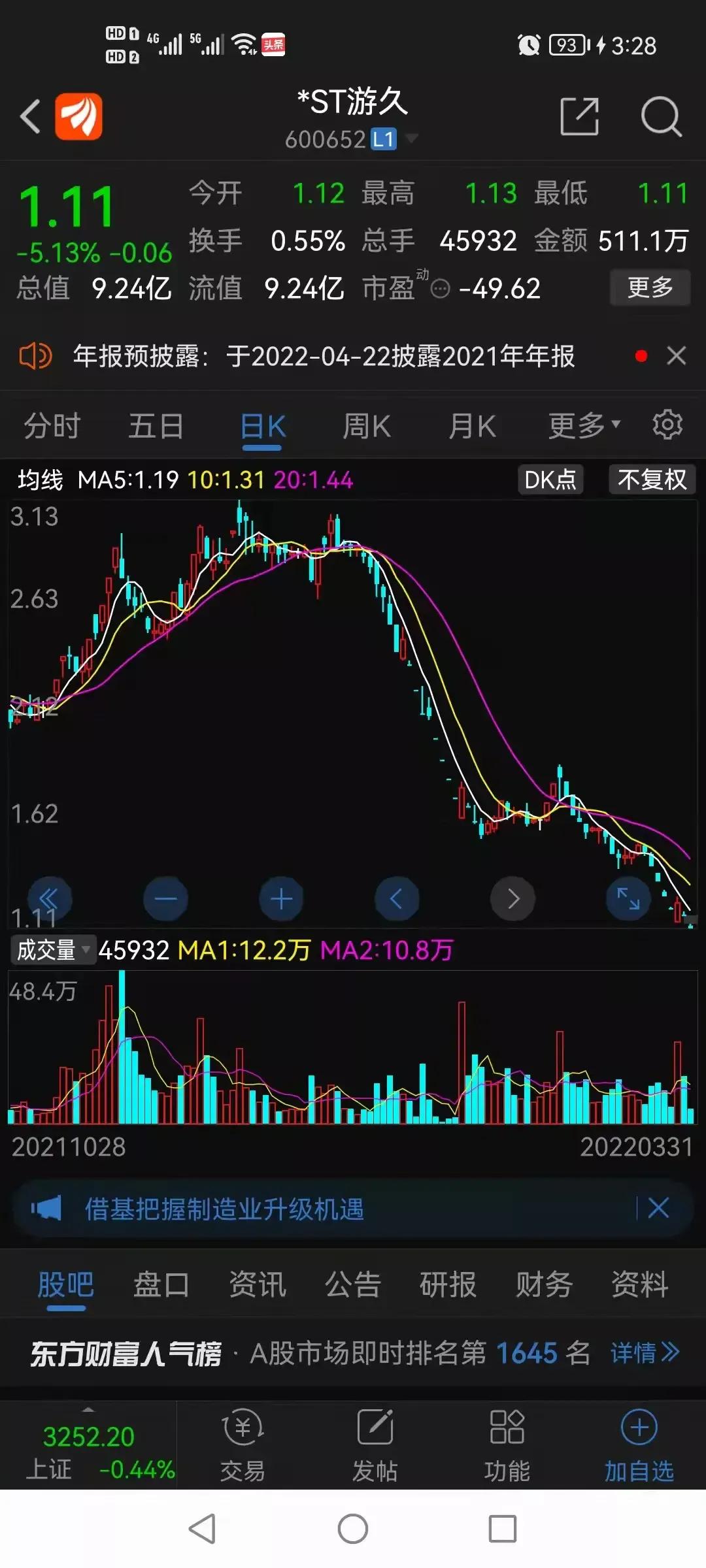The width and height of the screenshot is (706, 1568).
Task: Open L1 quote level dropdown
Action: click(386, 139)
